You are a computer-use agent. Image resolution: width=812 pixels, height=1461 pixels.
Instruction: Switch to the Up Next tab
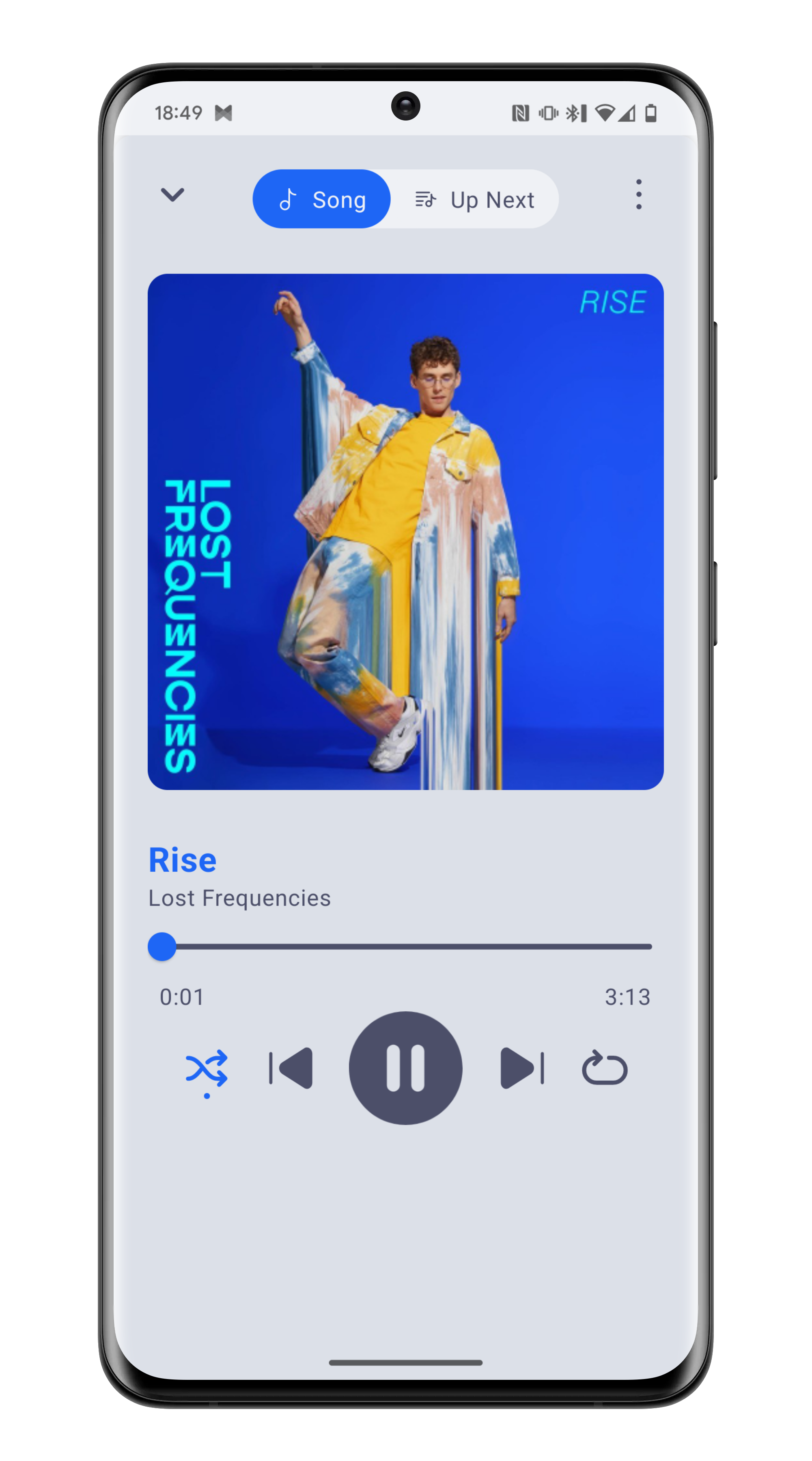tap(475, 200)
